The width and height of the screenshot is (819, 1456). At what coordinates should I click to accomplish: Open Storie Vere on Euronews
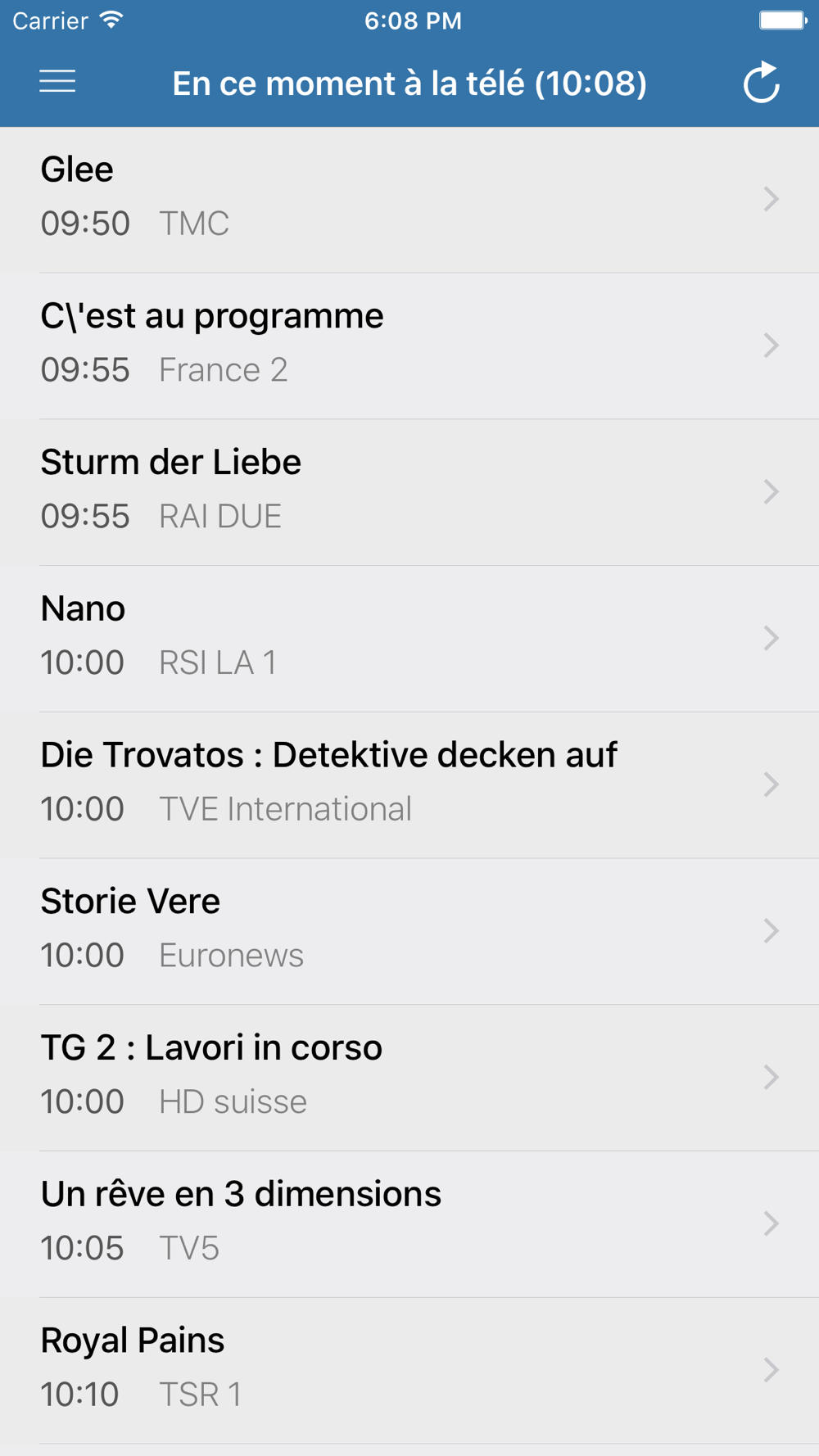tap(409, 932)
